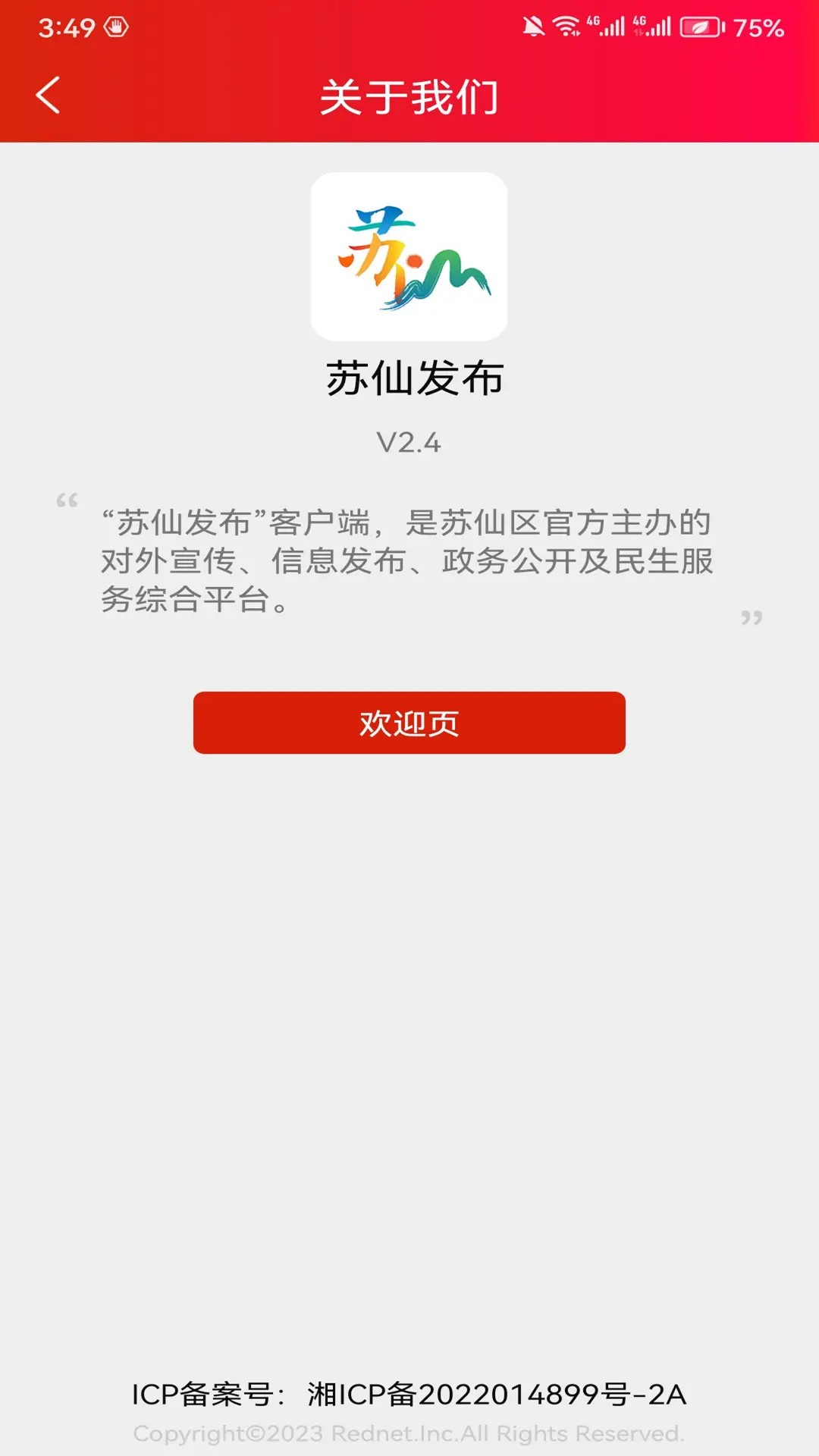Image resolution: width=819 pixels, height=1456 pixels.
Task: Open the 欢迎页 welcome page
Action: pyautogui.click(x=409, y=724)
